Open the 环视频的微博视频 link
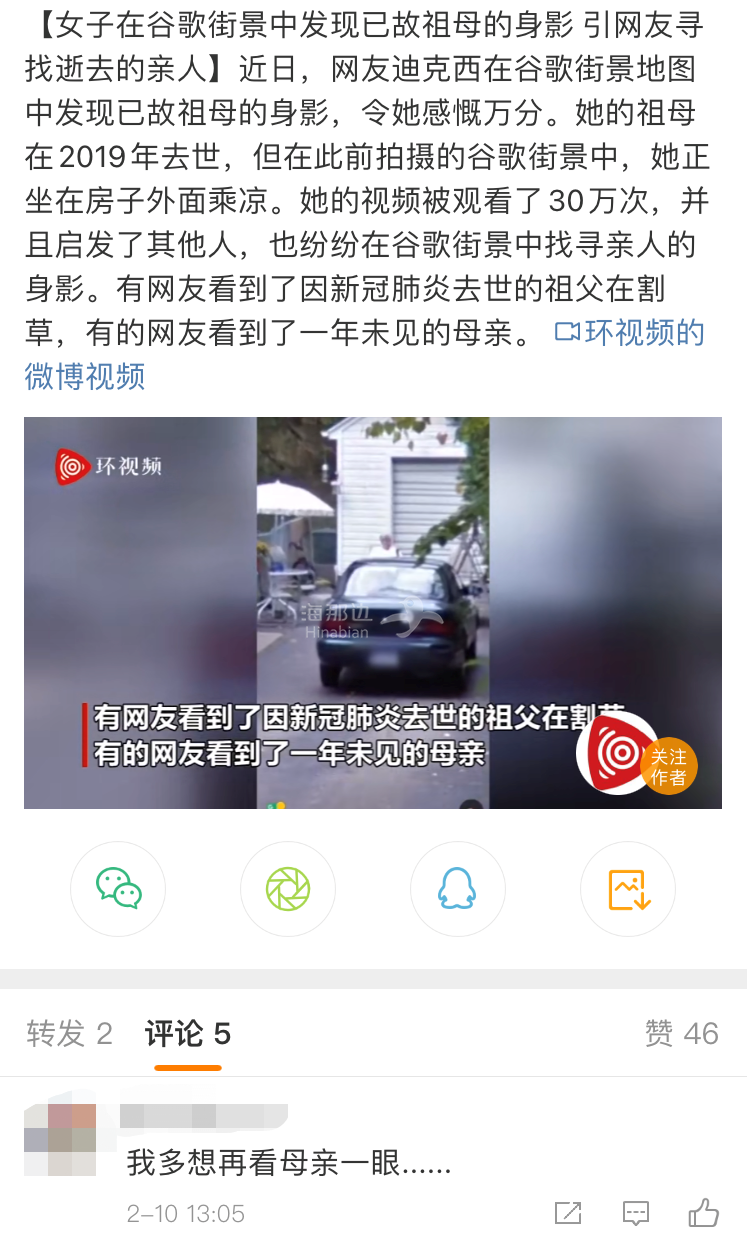 pos(630,335)
